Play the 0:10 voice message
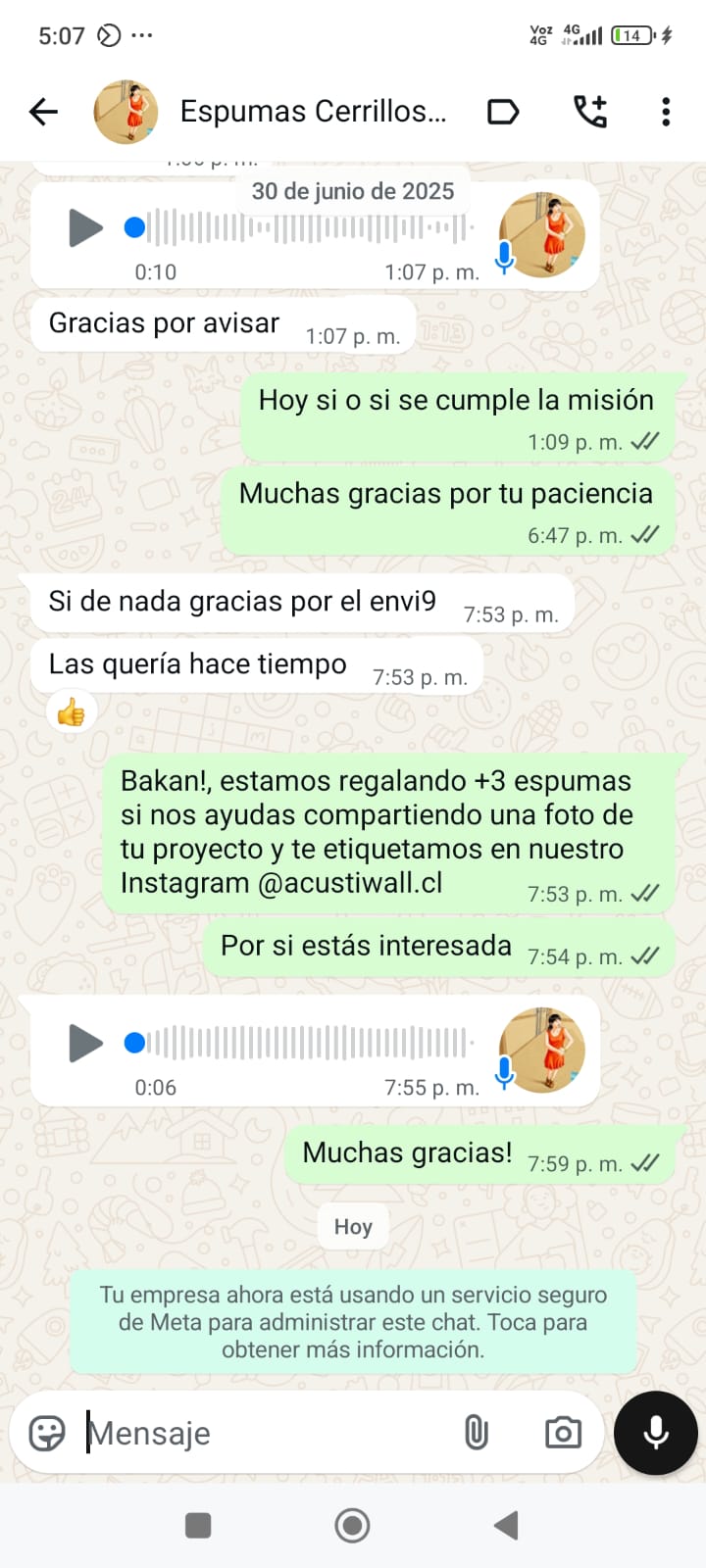 86,227
